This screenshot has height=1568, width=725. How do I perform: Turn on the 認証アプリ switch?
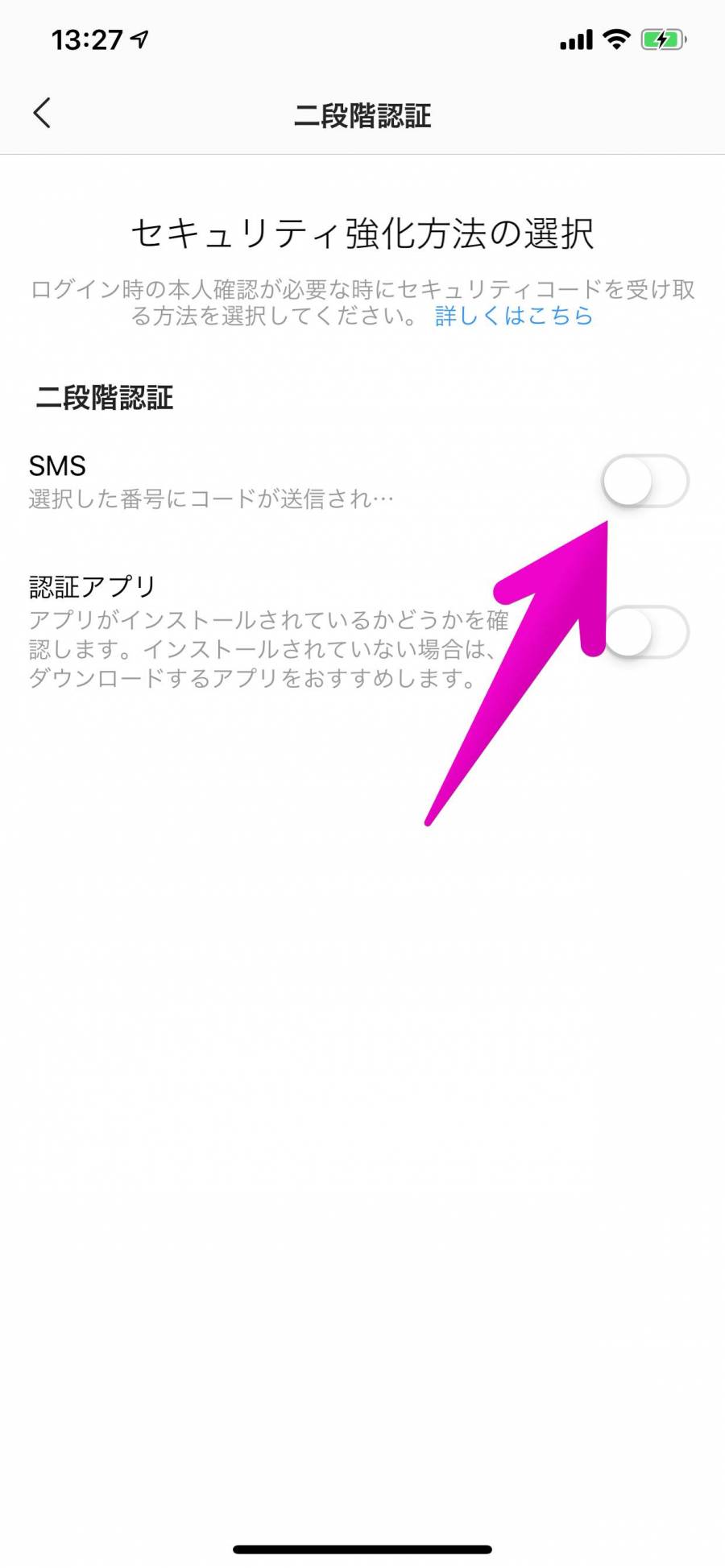click(x=647, y=632)
